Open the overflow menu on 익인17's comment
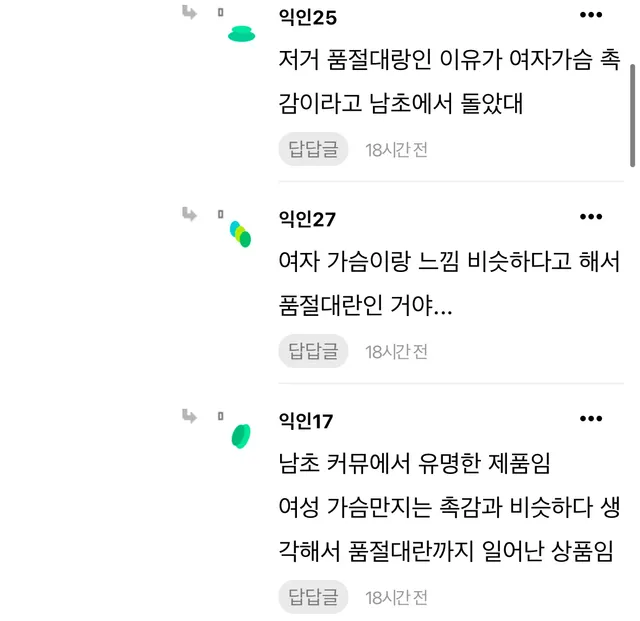Viewport: 640px width, 621px height. tap(592, 419)
